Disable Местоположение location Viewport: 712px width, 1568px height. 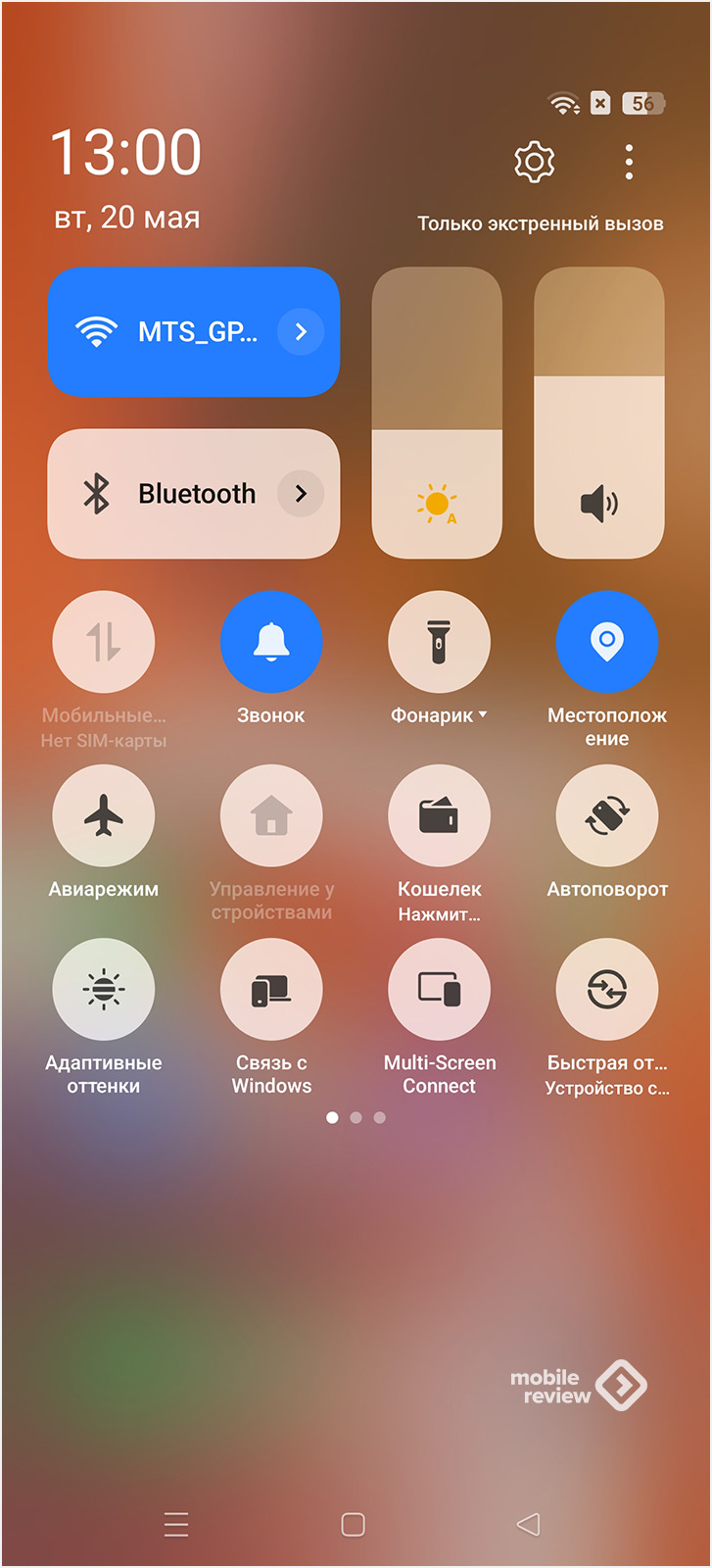tap(607, 642)
